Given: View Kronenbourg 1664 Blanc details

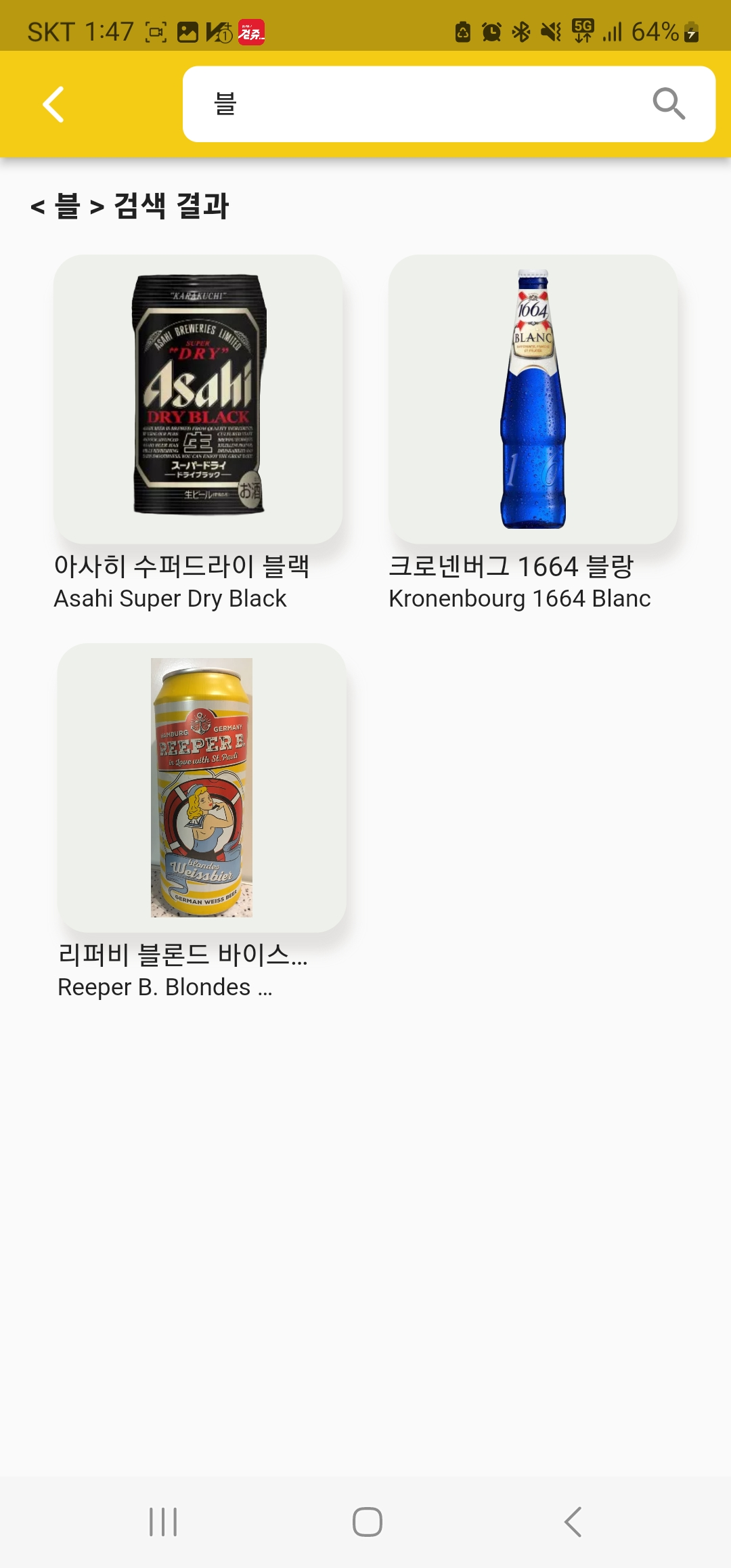Looking at the screenshot, I should [x=533, y=399].
